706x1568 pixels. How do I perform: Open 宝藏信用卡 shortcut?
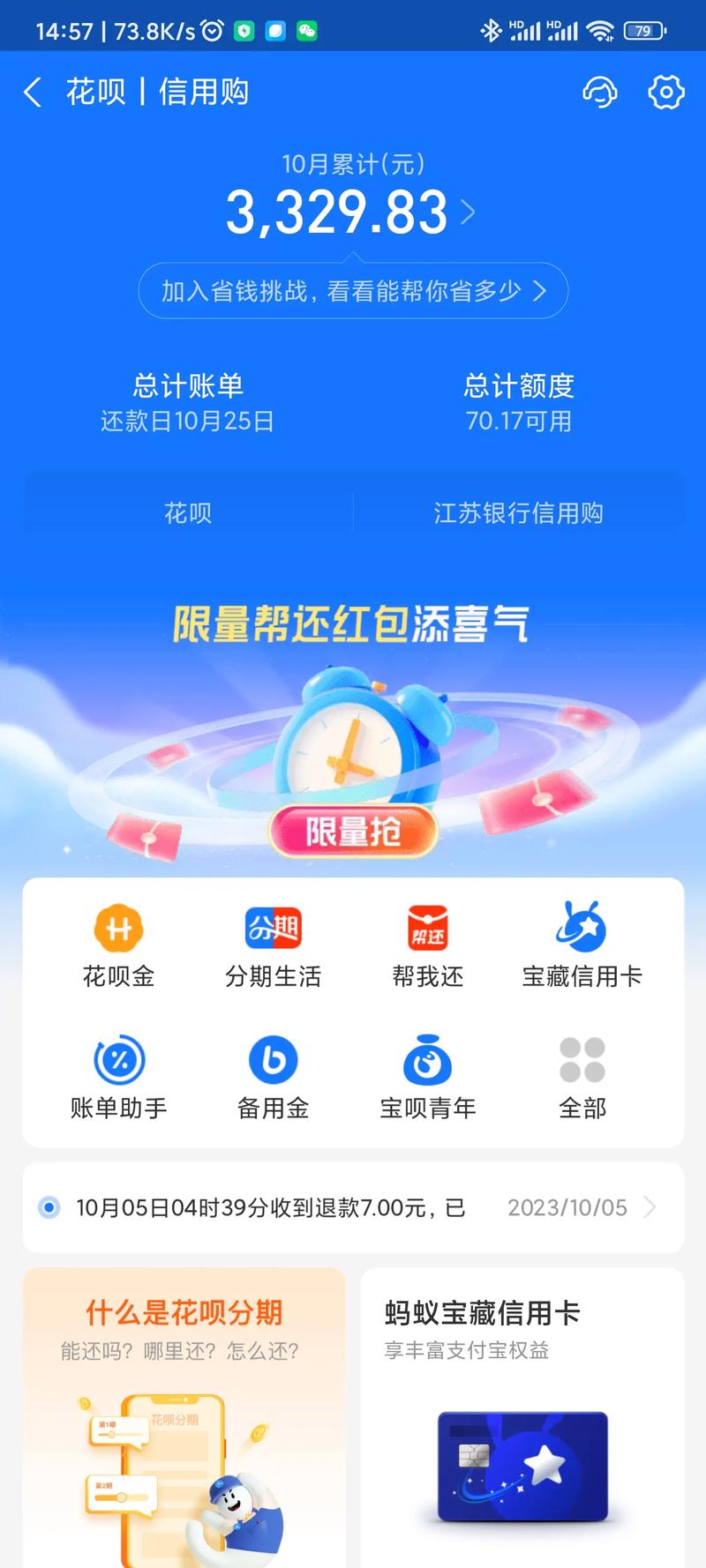tap(582, 947)
